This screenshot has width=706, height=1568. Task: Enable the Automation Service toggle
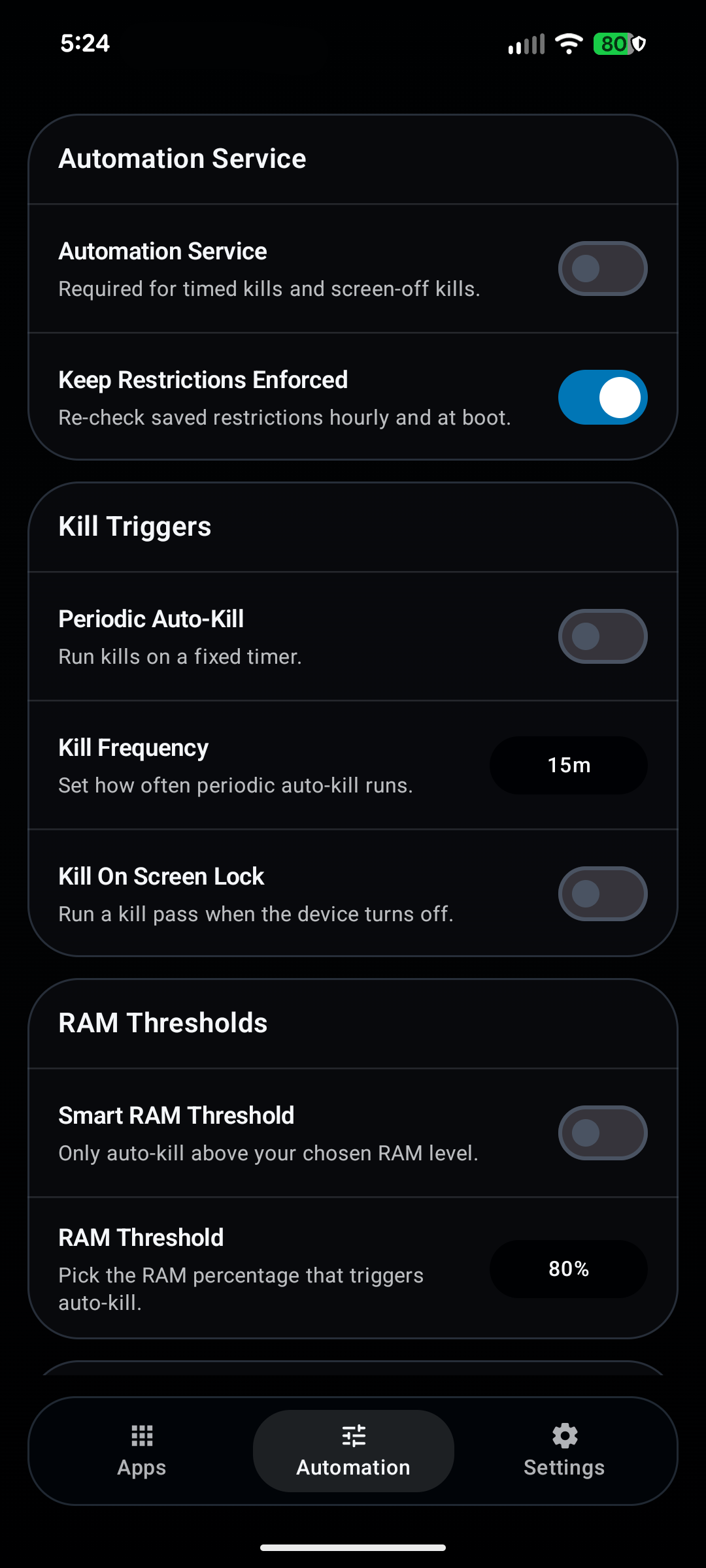coord(603,268)
